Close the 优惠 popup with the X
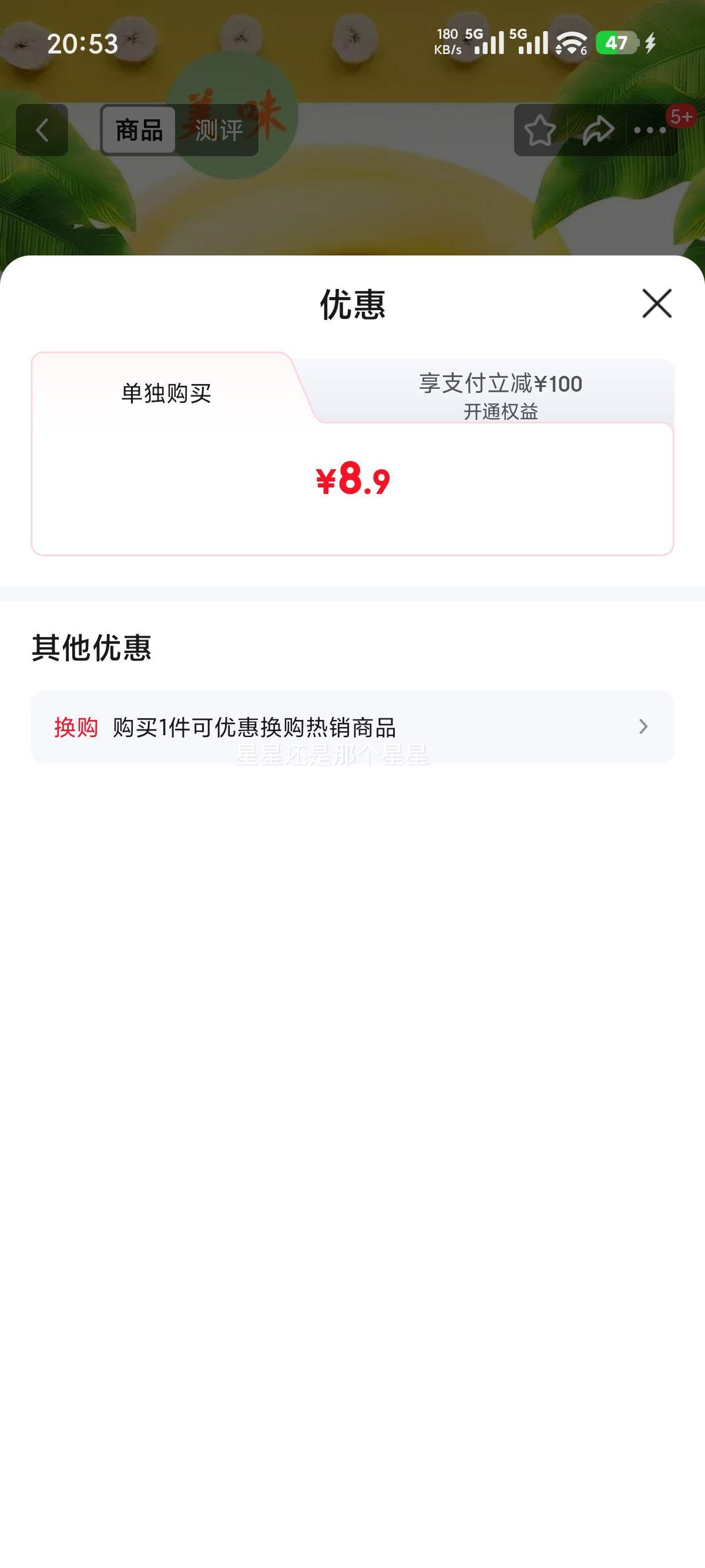The width and height of the screenshot is (705, 1568). (656, 304)
